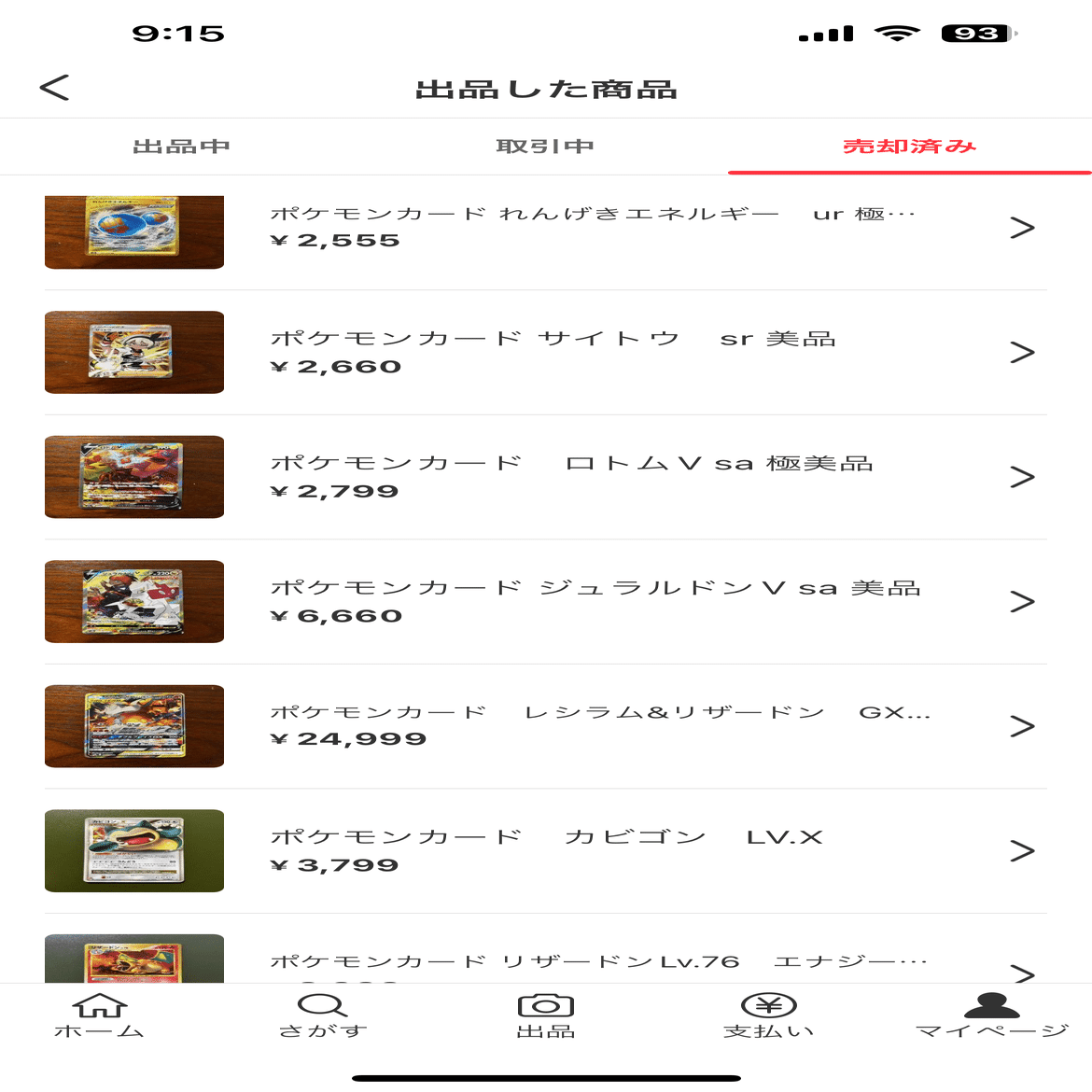
Task: Open the リザードン Lv.76 listing
Action: click(x=597, y=961)
